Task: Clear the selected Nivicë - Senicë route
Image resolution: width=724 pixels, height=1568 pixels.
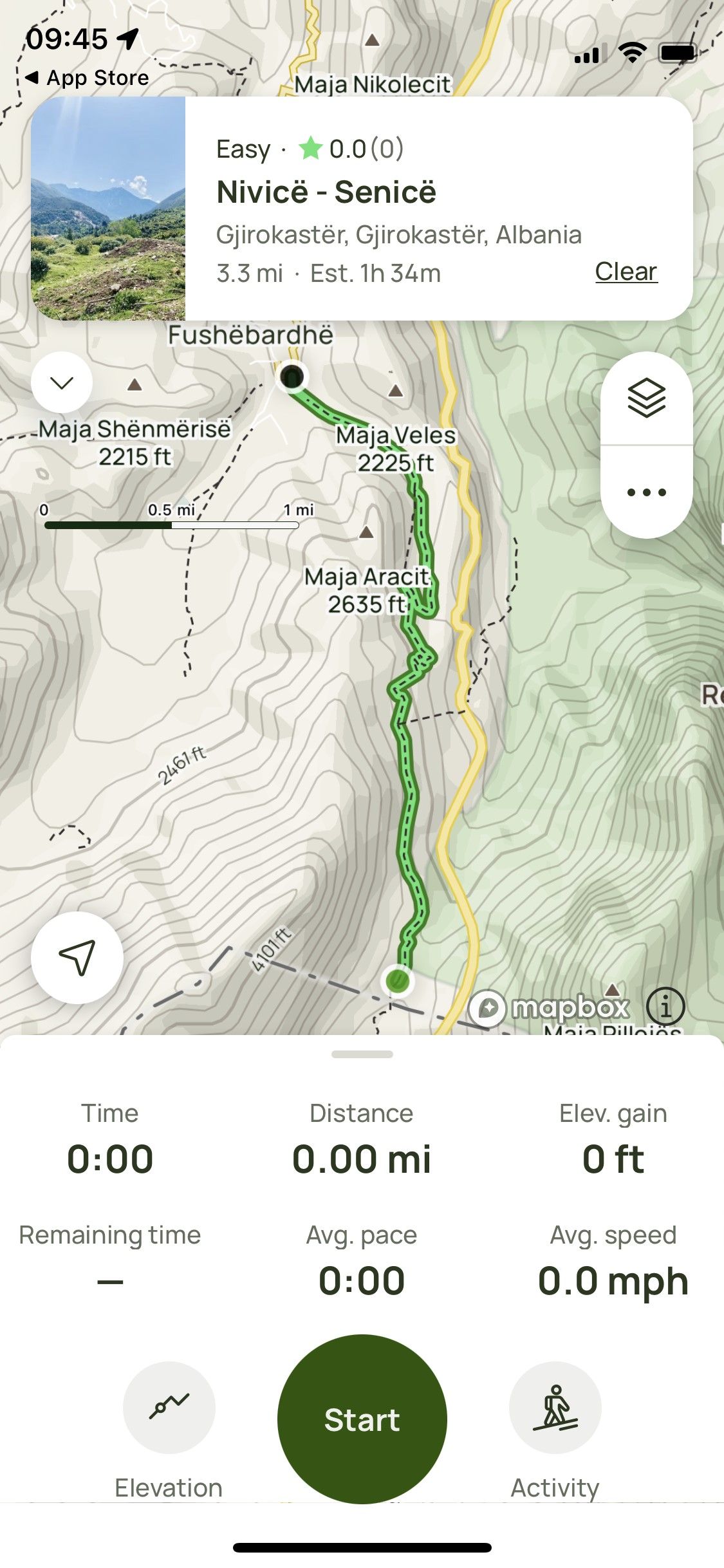Action: pos(626,272)
